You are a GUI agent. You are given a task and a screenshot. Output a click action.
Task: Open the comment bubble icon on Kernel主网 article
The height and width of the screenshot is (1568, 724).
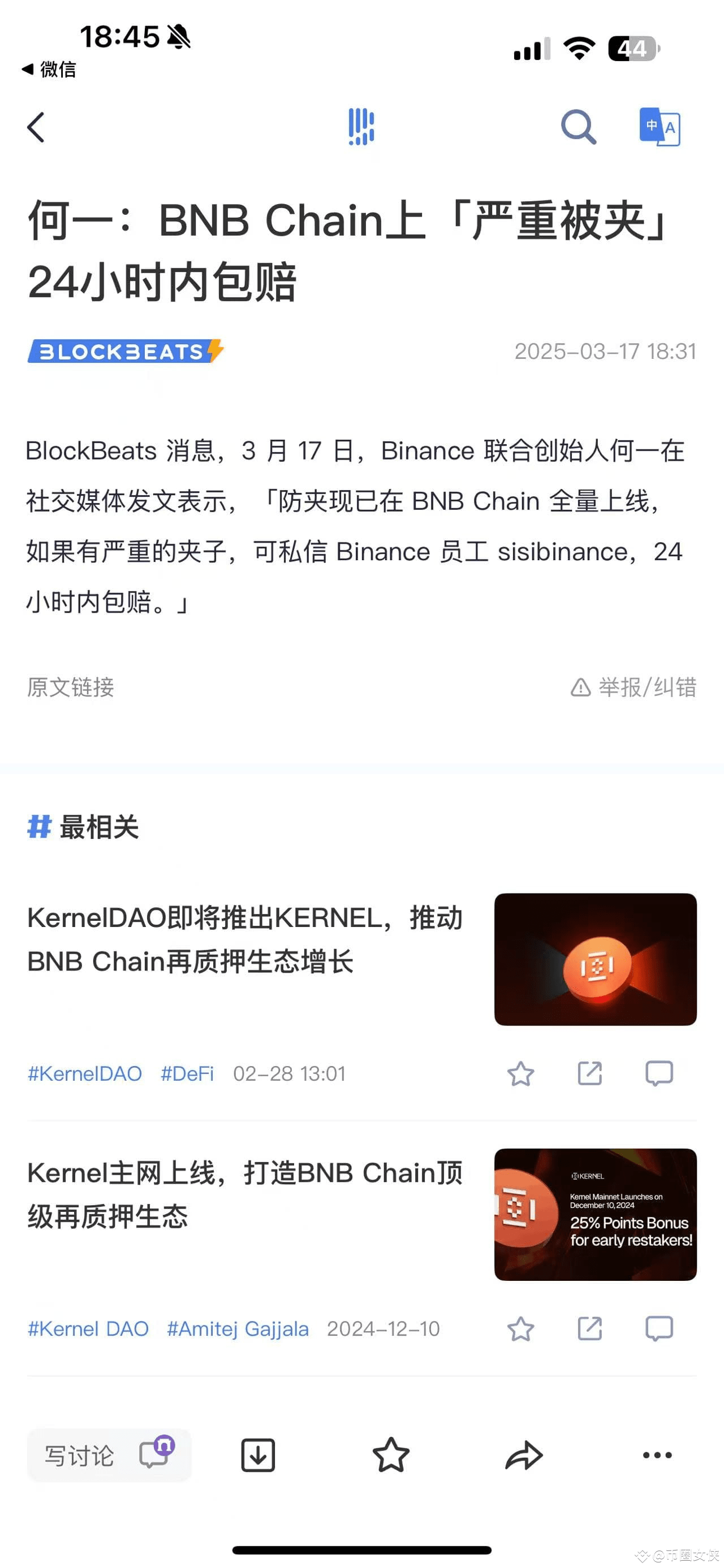click(659, 1329)
